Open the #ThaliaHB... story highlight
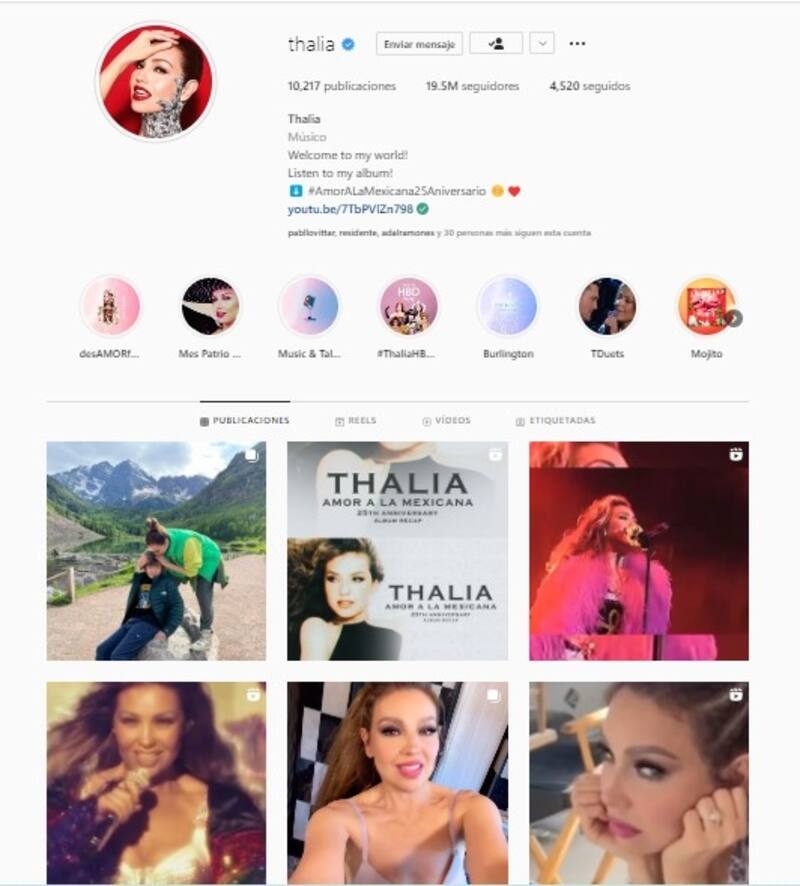Screen dimensions: 800x886 (408, 306)
